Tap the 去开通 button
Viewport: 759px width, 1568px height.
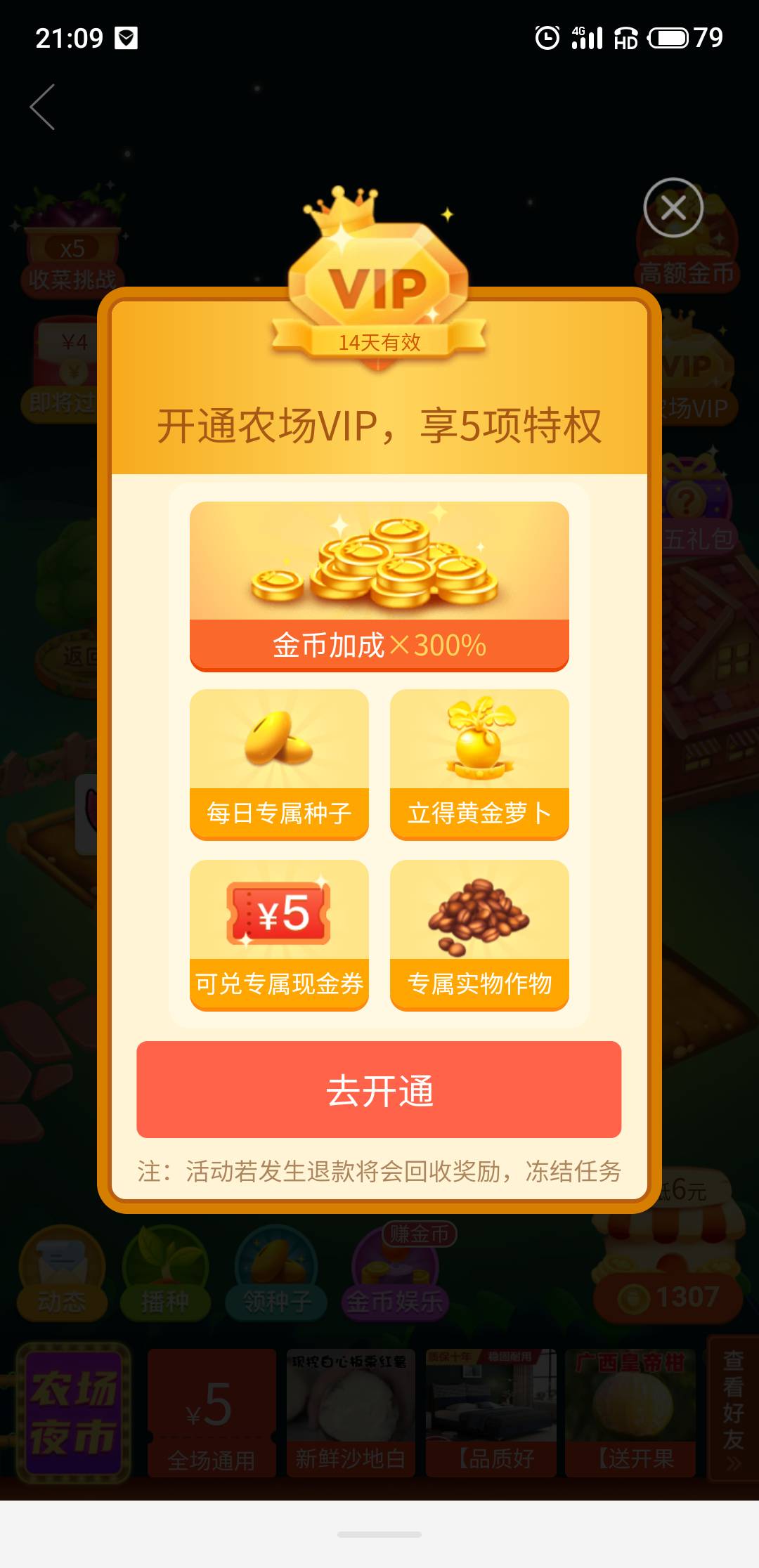click(x=379, y=1090)
